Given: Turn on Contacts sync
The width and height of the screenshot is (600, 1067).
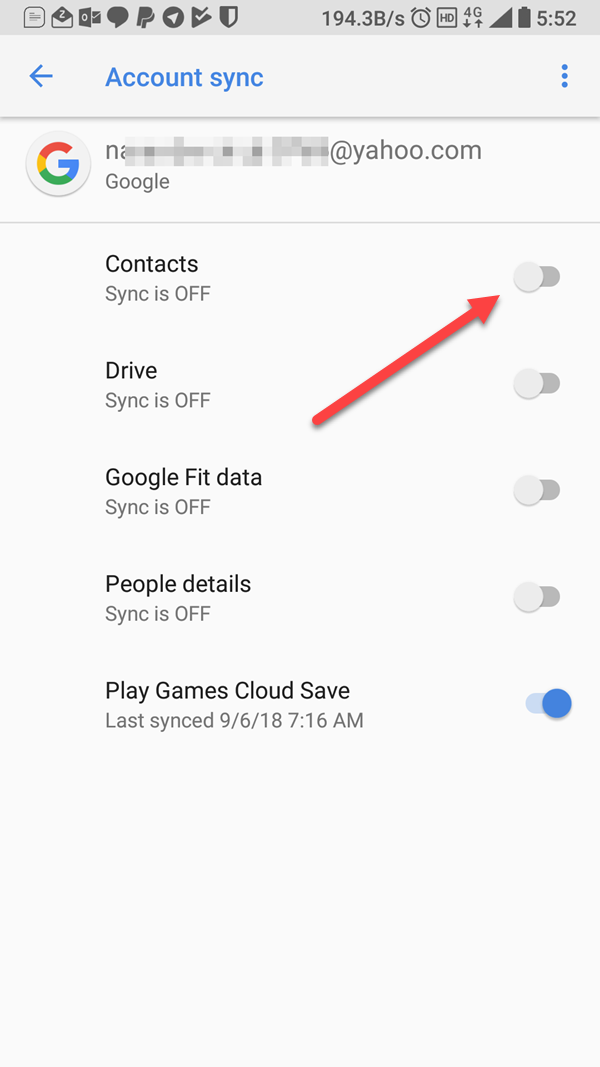Looking at the screenshot, I should [x=537, y=277].
